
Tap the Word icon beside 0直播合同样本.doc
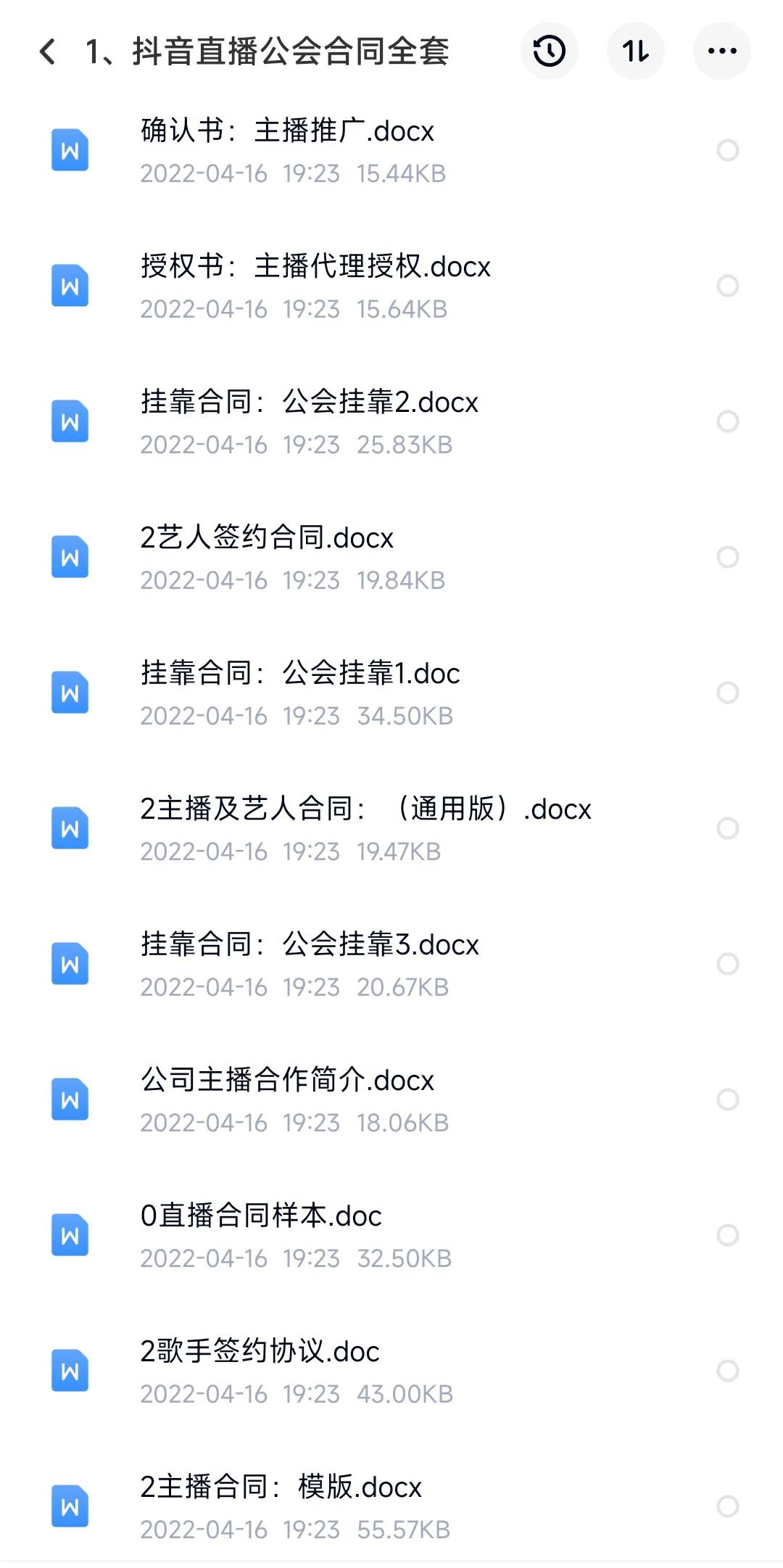[x=69, y=1235]
